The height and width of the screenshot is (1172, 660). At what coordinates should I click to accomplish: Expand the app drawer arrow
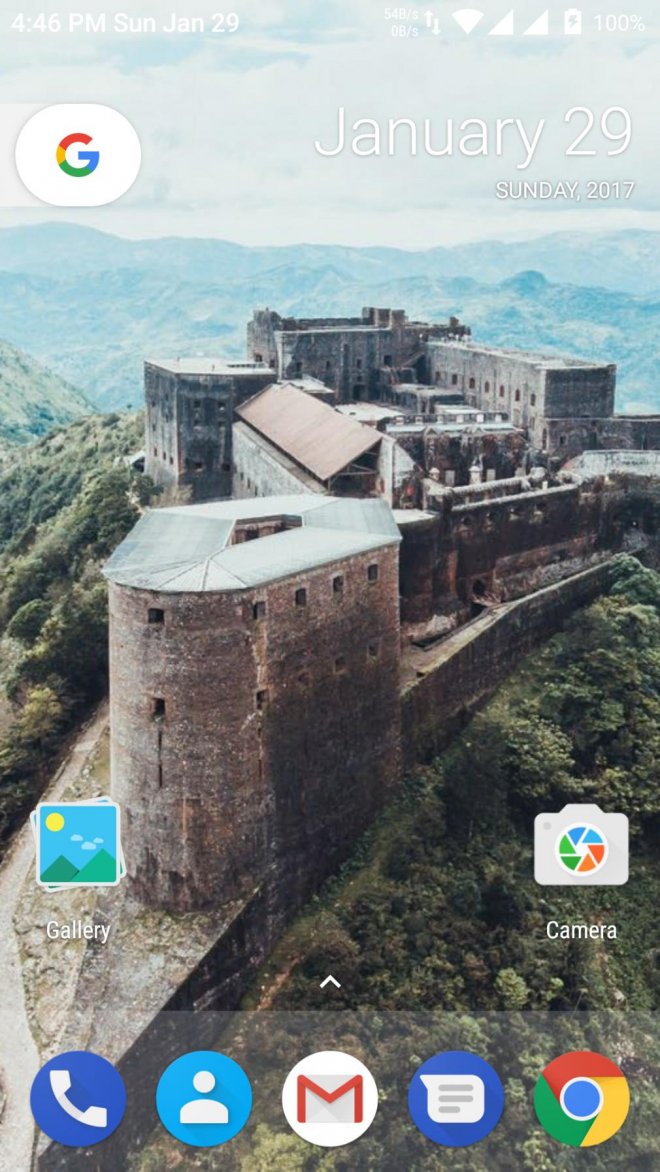tap(330, 982)
